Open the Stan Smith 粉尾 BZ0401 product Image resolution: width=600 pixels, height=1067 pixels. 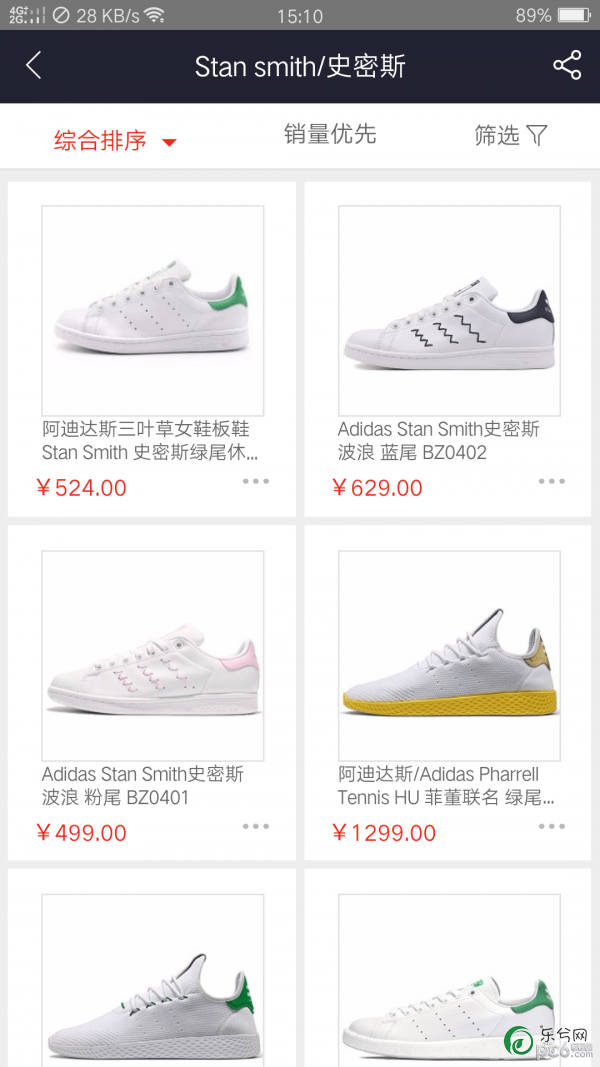tap(152, 656)
